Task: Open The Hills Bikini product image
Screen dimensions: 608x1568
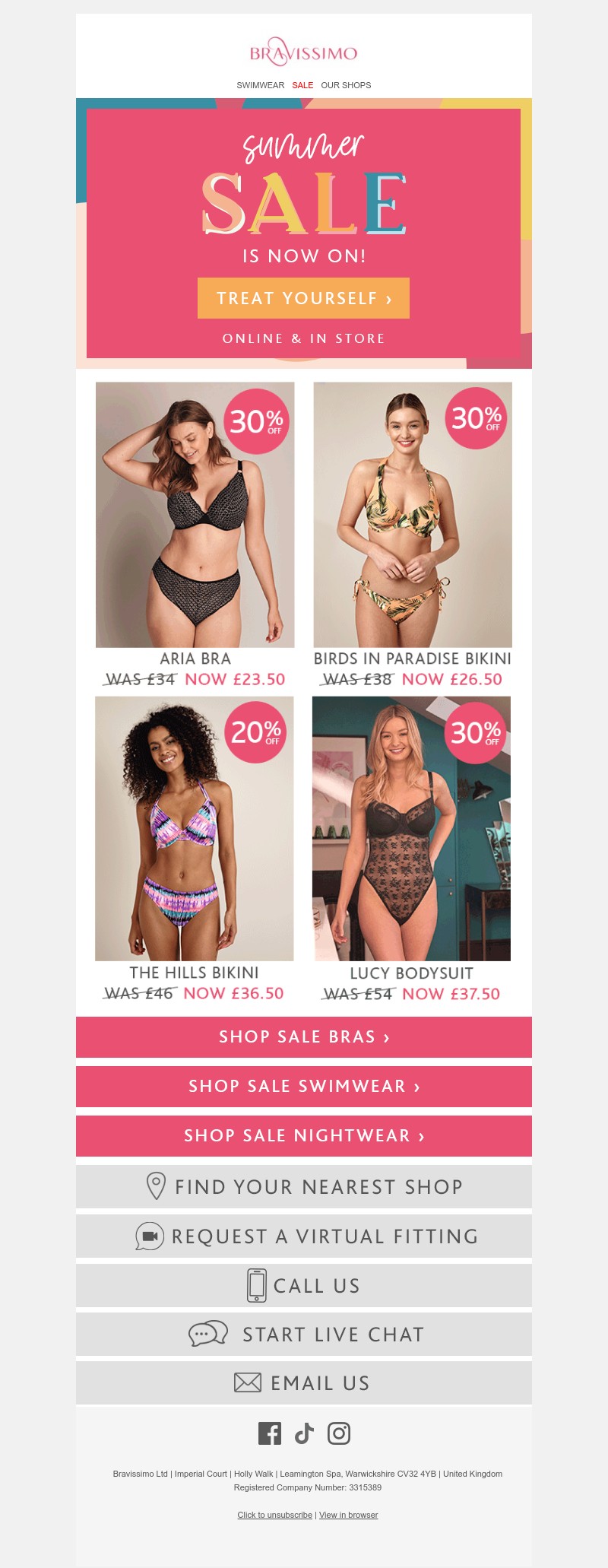Action: [194, 828]
